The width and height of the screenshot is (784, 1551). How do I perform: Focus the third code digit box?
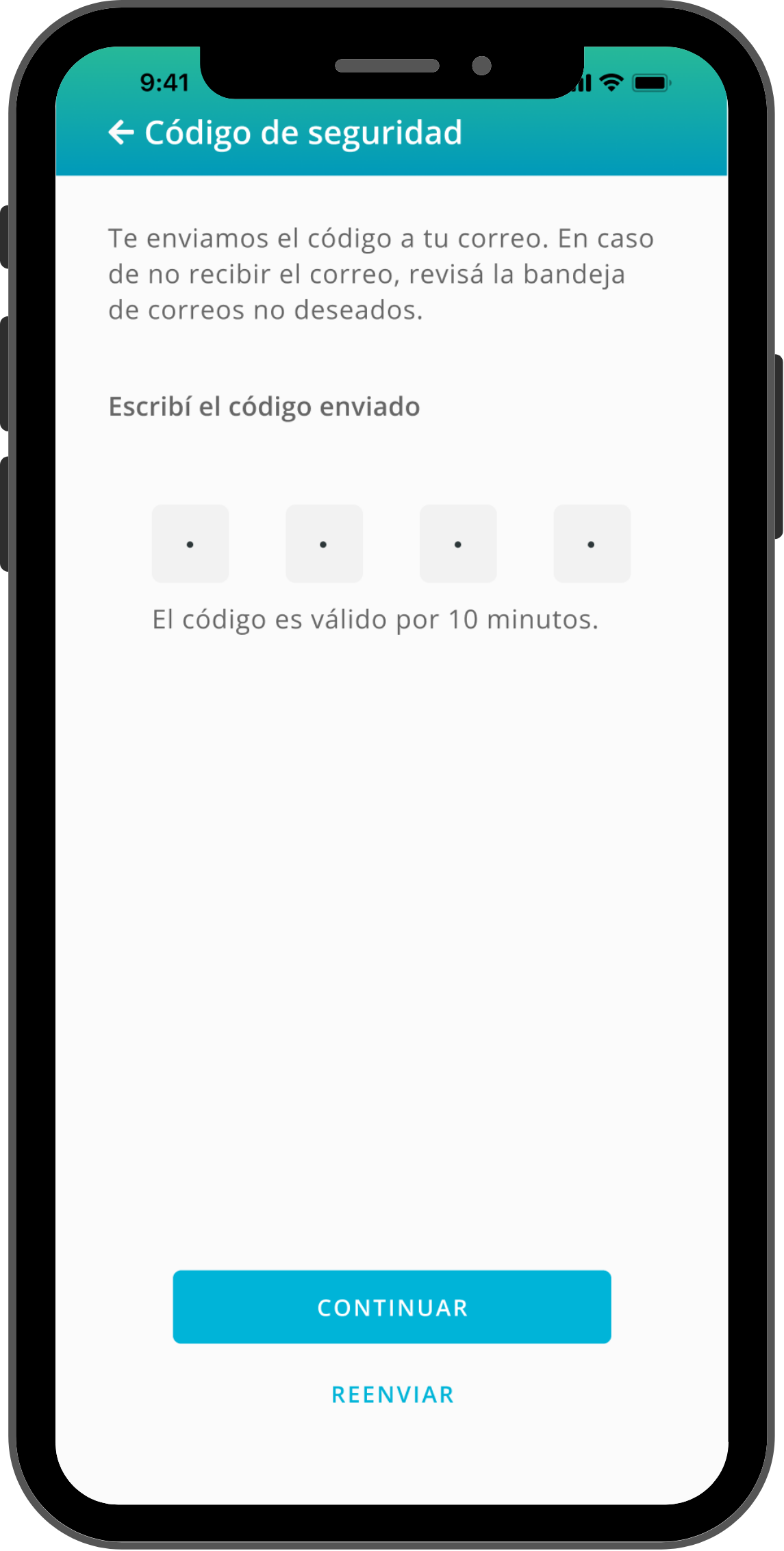click(458, 544)
